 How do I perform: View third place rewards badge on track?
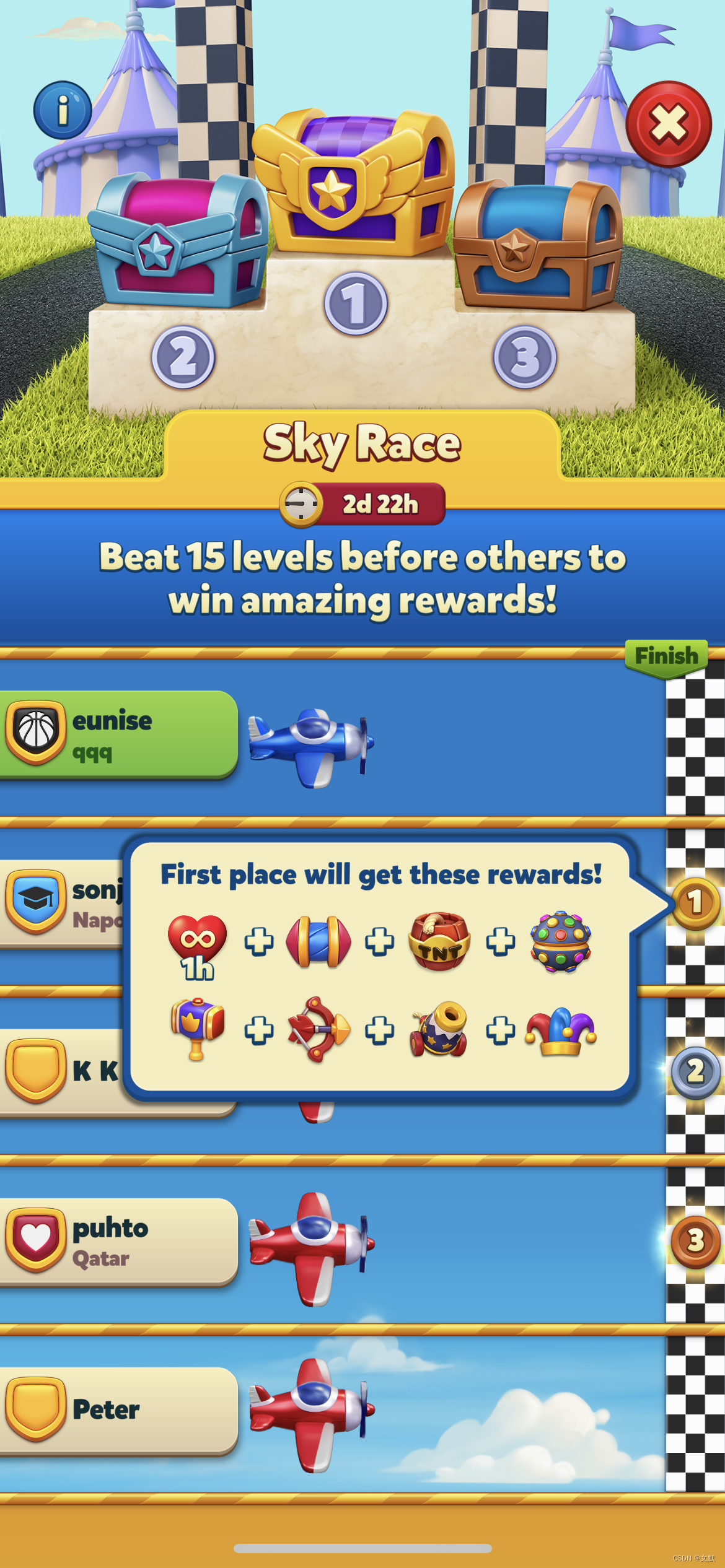click(x=695, y=1240)
